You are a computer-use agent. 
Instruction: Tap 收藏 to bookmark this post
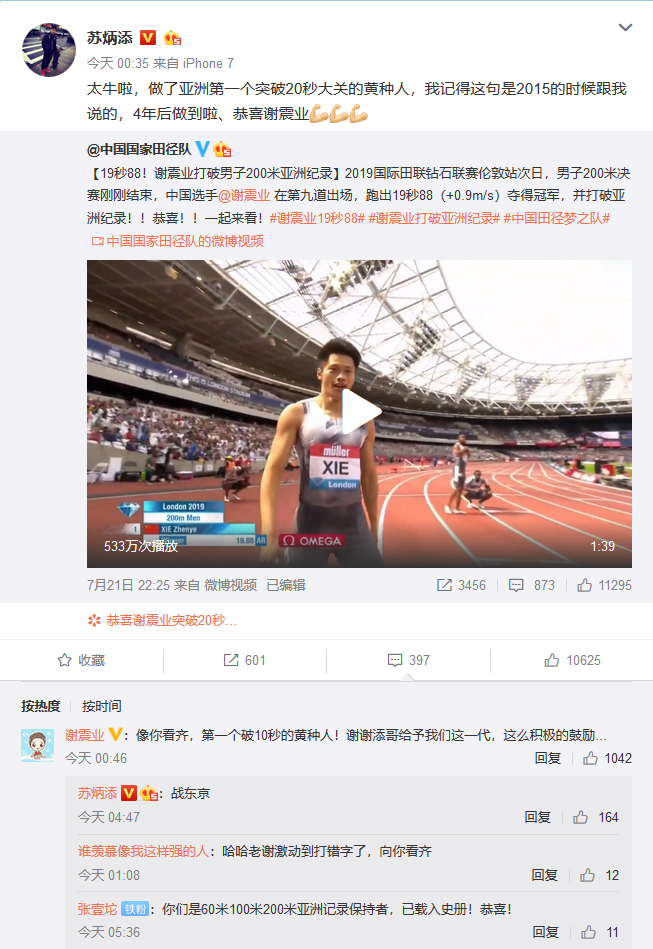click(x=81, y=660)
